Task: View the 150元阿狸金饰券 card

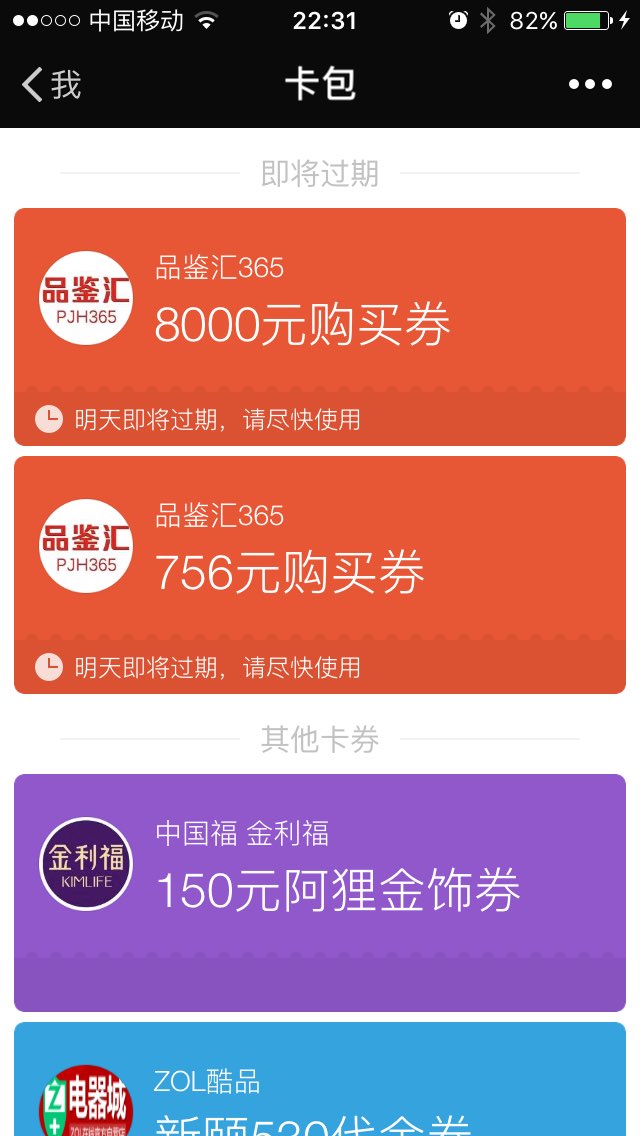Action: (320, 893)
